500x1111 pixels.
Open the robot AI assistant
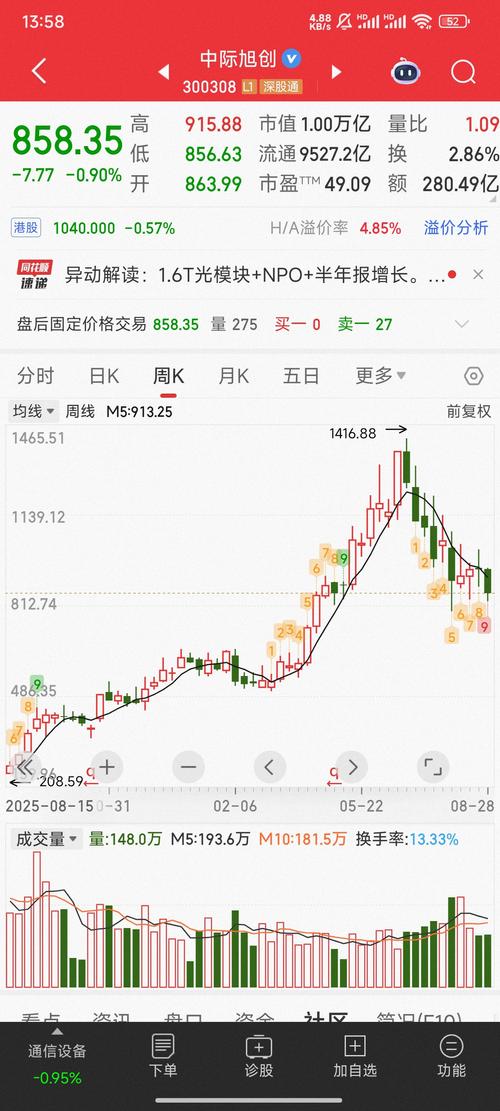(406, 71)
